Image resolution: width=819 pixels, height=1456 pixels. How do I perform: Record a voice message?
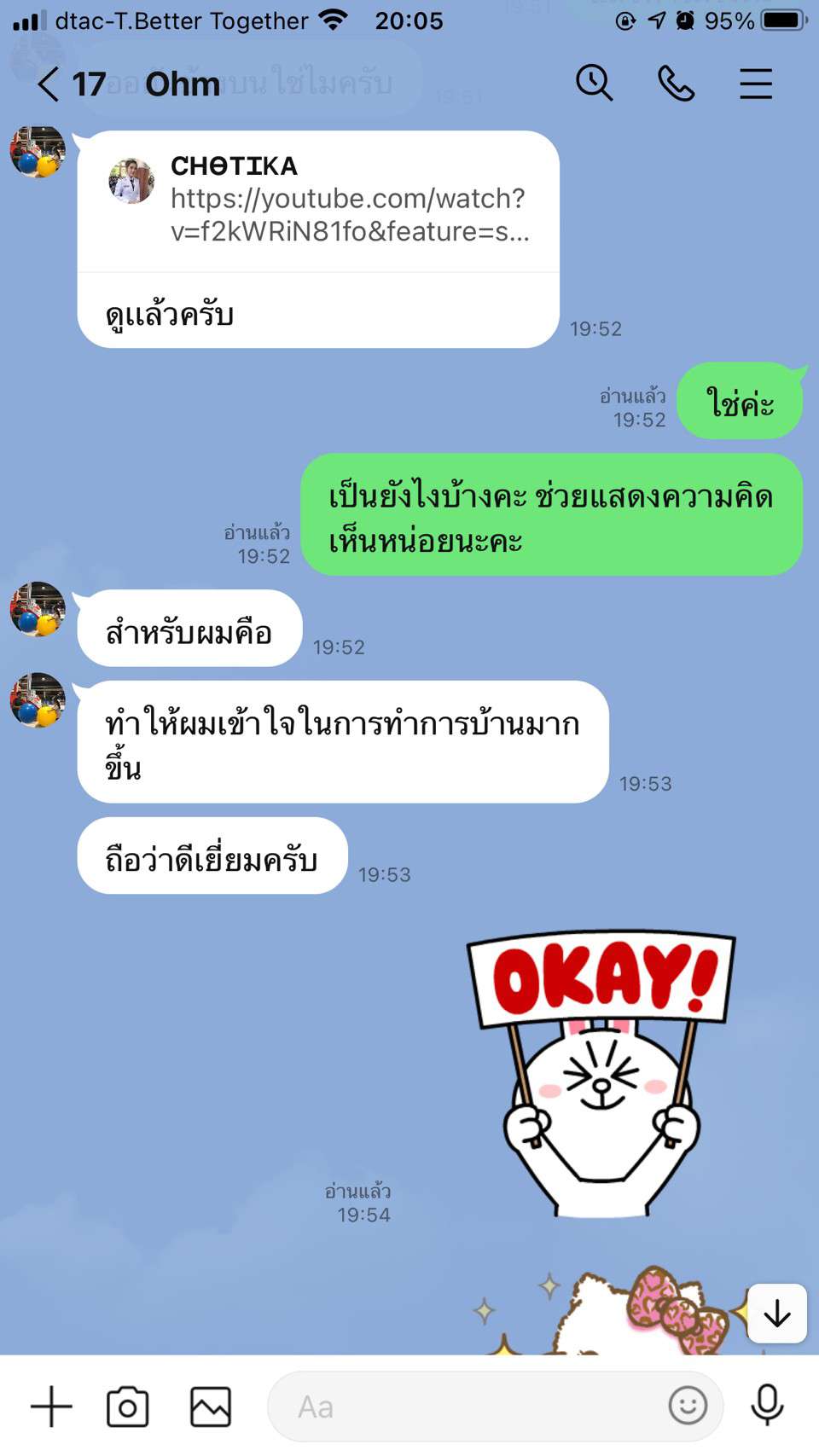767,1405
